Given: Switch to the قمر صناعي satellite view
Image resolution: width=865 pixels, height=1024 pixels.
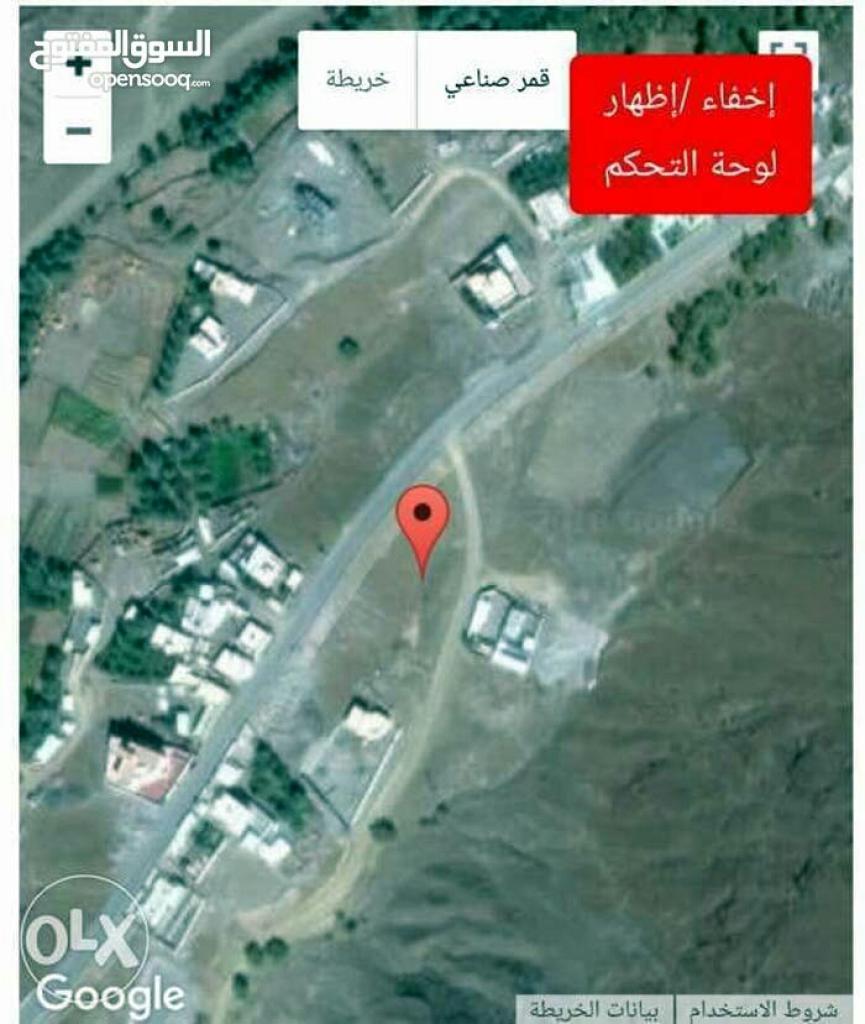Looking at the screenshot, I should 497,81.
